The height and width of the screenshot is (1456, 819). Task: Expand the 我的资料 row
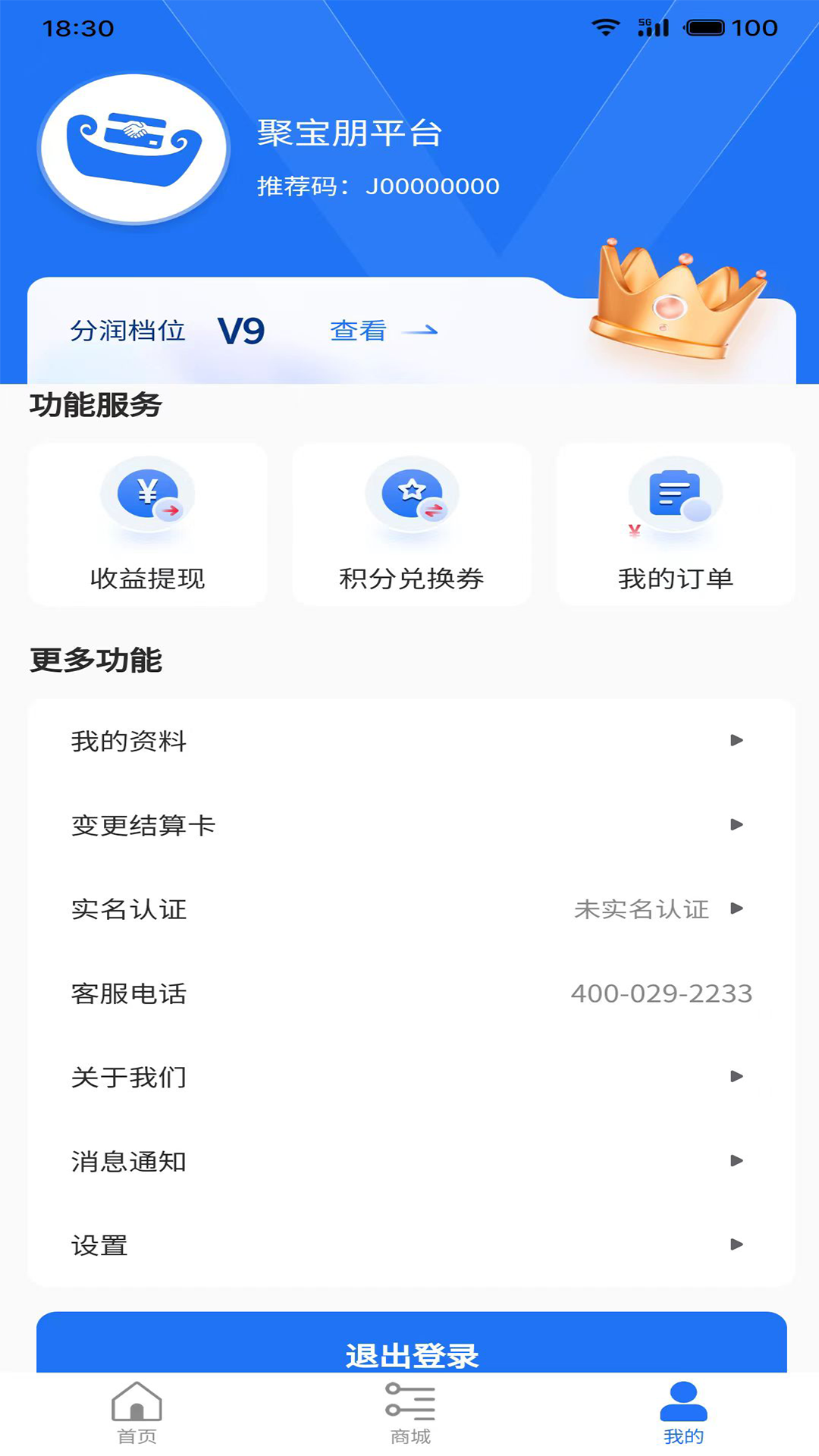pos(409,742)
